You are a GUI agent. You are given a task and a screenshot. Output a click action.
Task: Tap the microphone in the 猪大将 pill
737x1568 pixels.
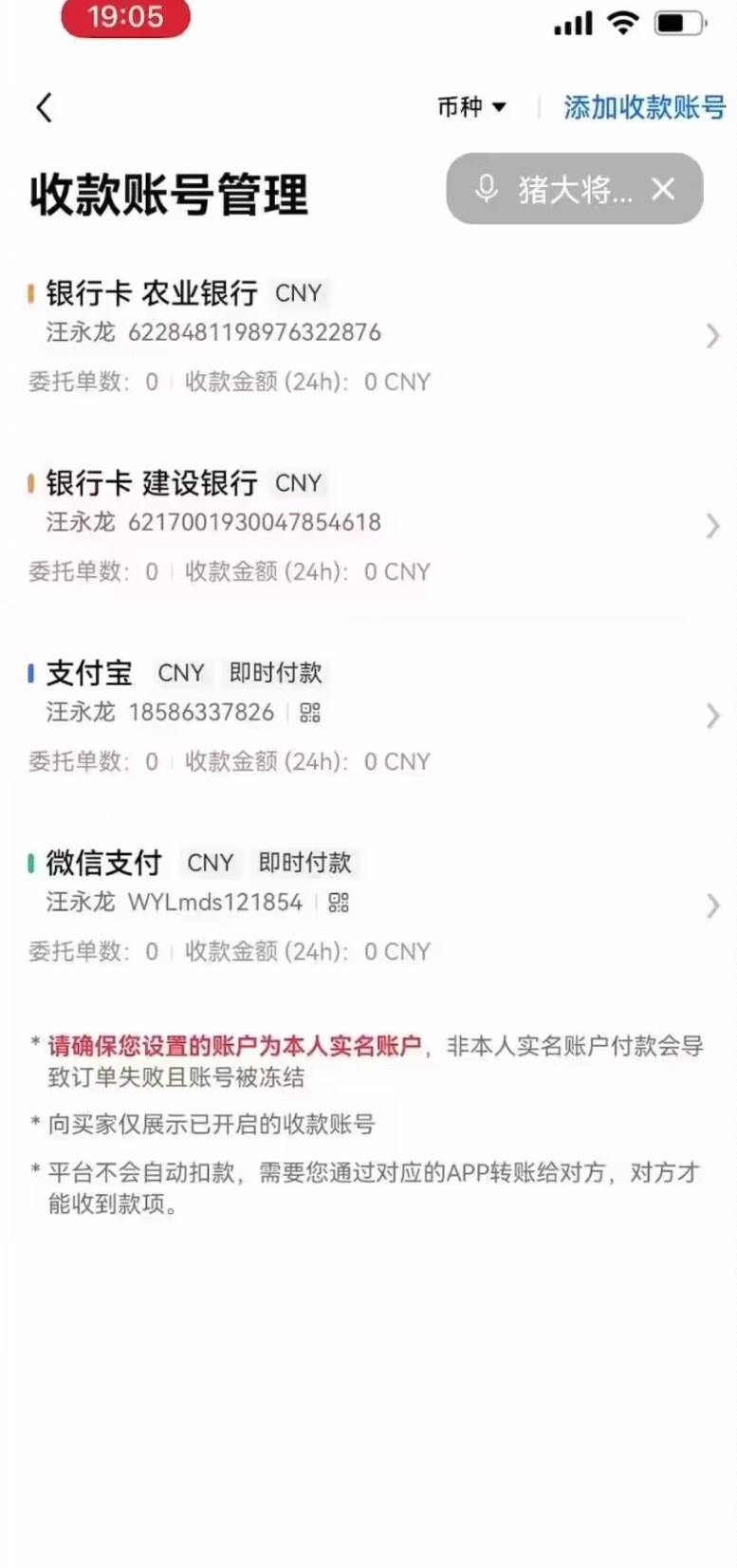point(487,189)
